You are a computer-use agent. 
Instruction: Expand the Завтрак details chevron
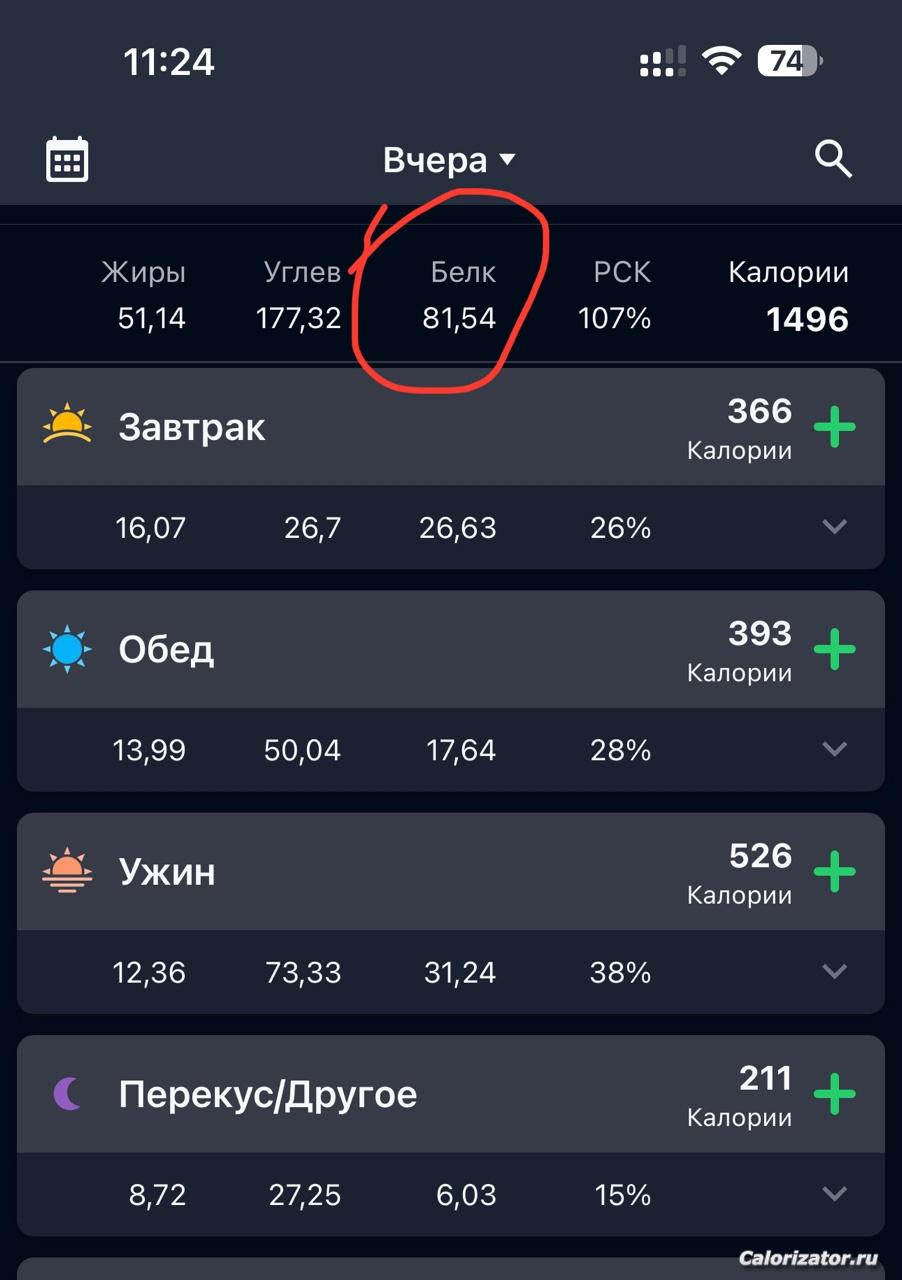834,527
